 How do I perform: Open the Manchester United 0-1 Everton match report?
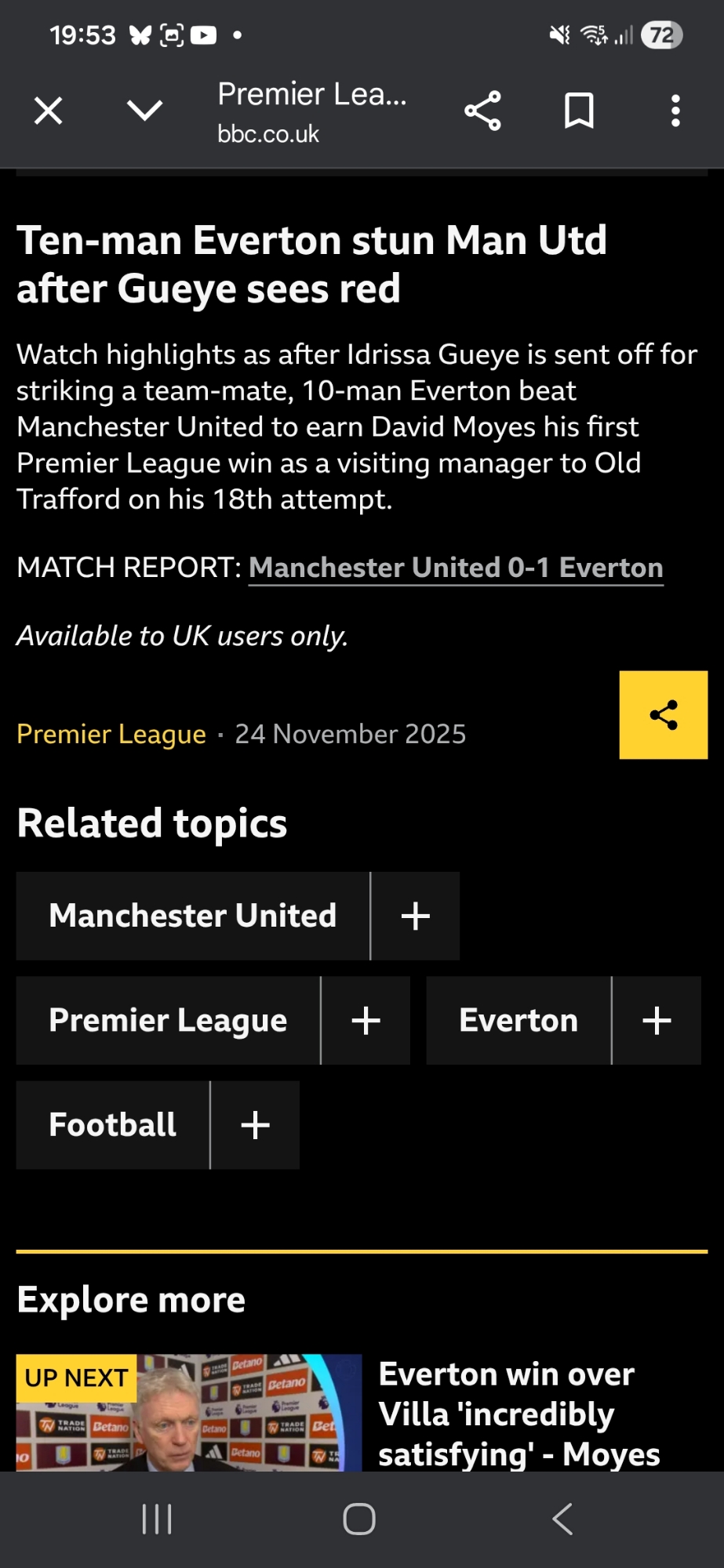click(456, 568)
